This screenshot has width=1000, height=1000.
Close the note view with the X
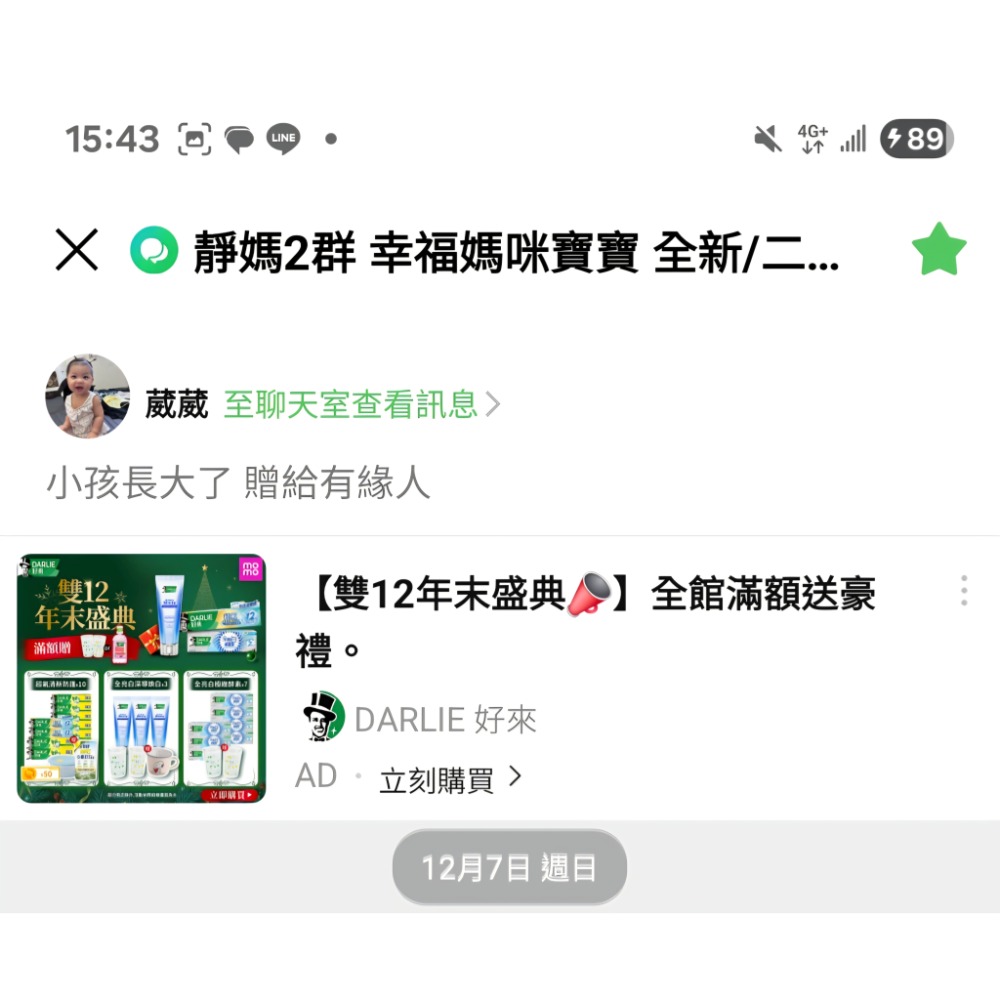[x=77, y=250]
